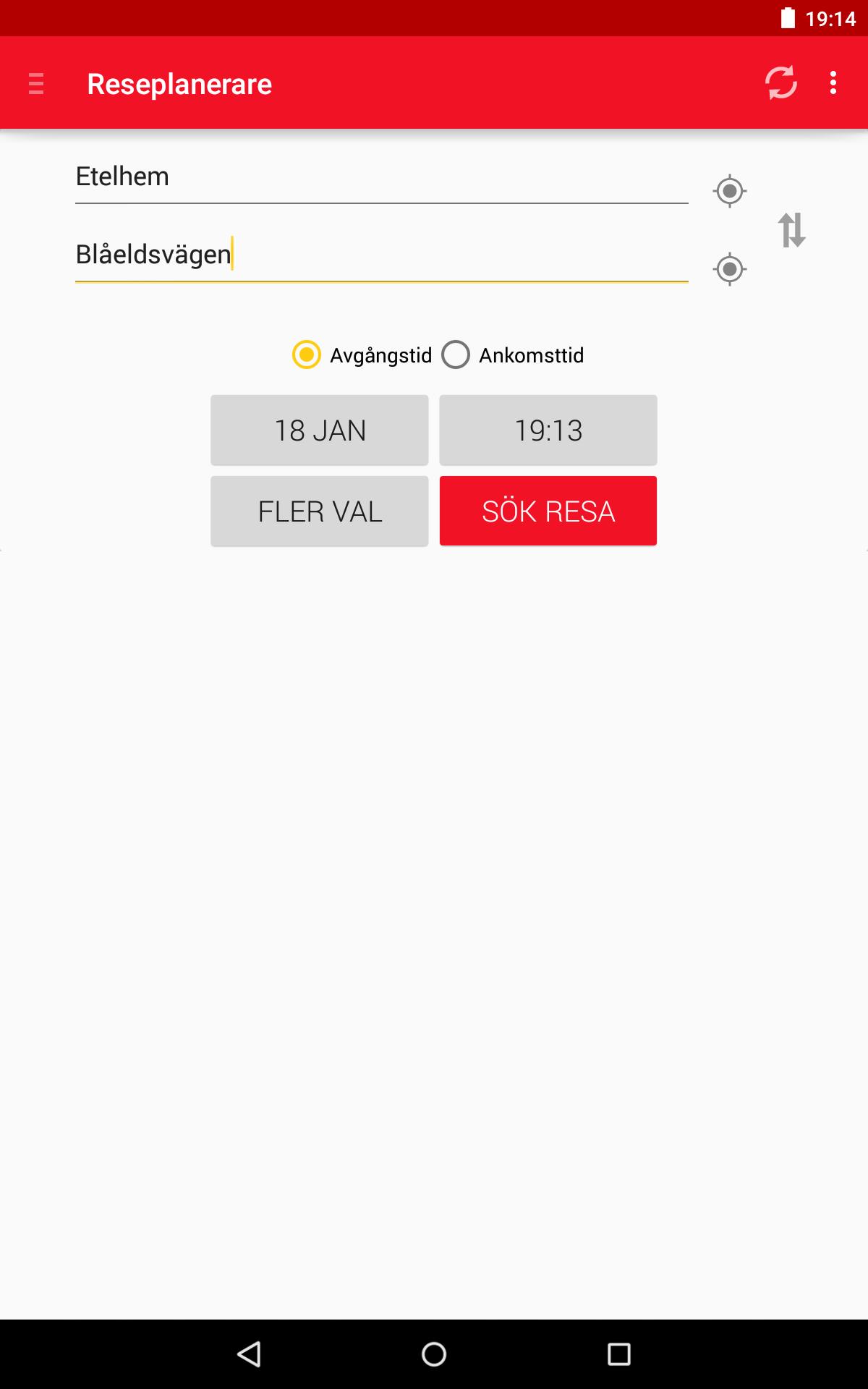Use current location for the Blåeldsvägen field
This screenshot has width=868, height=1389.
pyautogui.click(x=729, y=270)
